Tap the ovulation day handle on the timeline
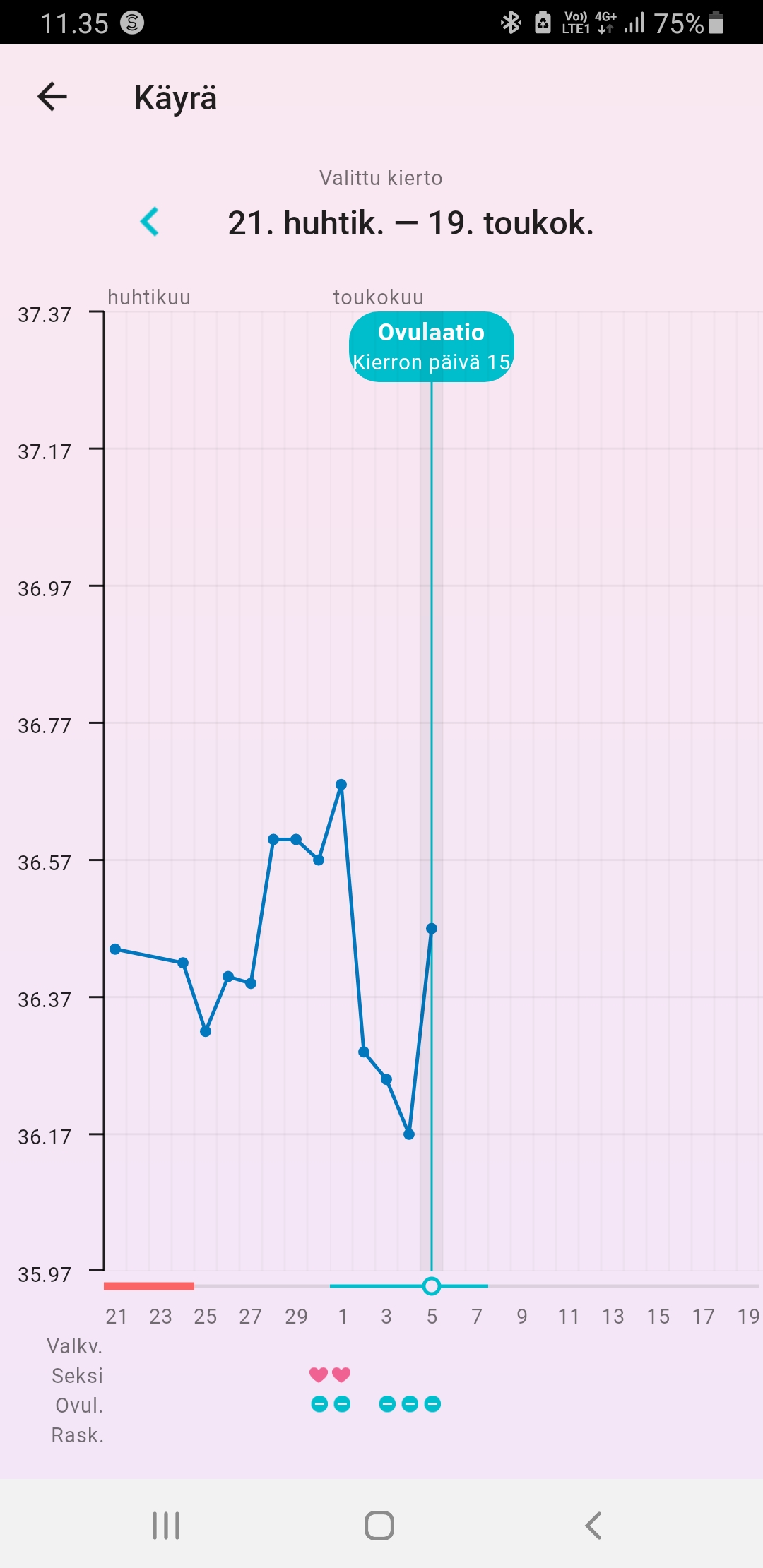 click(432, 1286)
